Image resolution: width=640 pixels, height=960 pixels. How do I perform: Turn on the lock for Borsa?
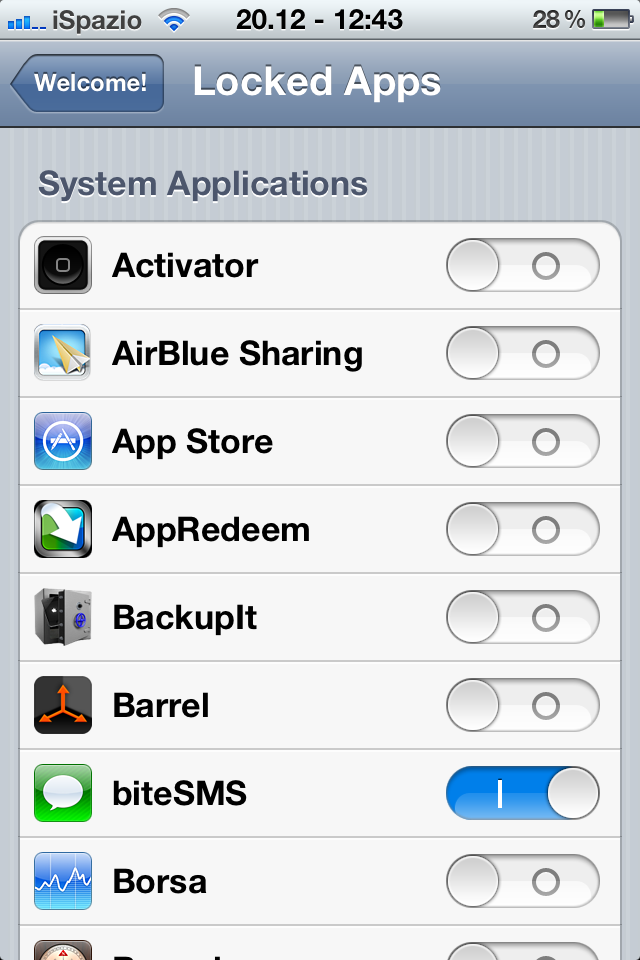522,882
